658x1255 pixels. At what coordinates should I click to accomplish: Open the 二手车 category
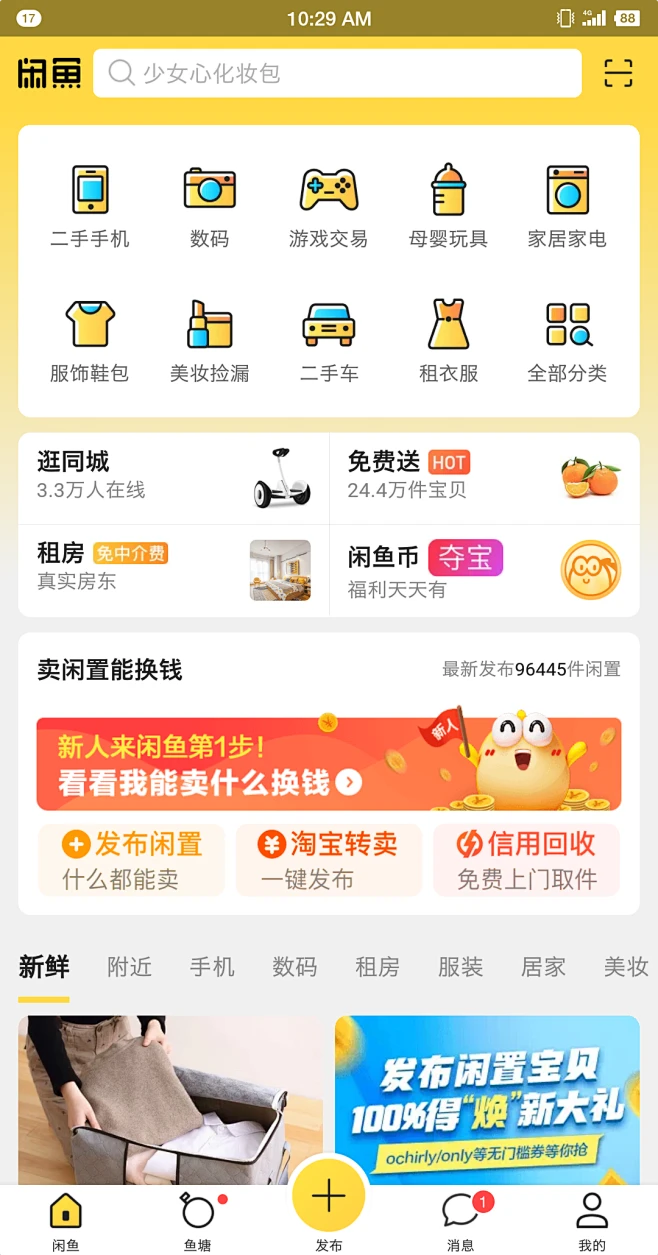coord(328,341)
